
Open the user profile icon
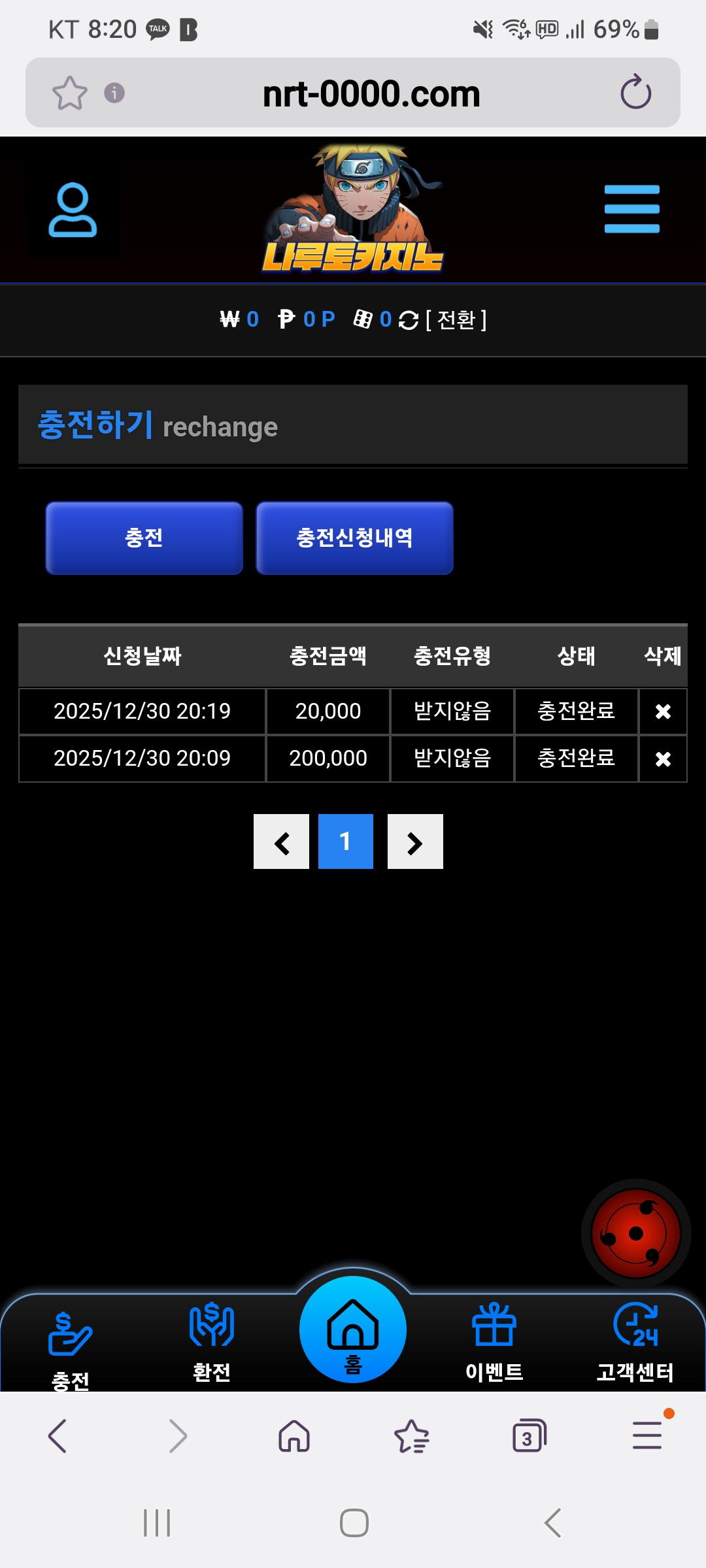tap(73, 210)
